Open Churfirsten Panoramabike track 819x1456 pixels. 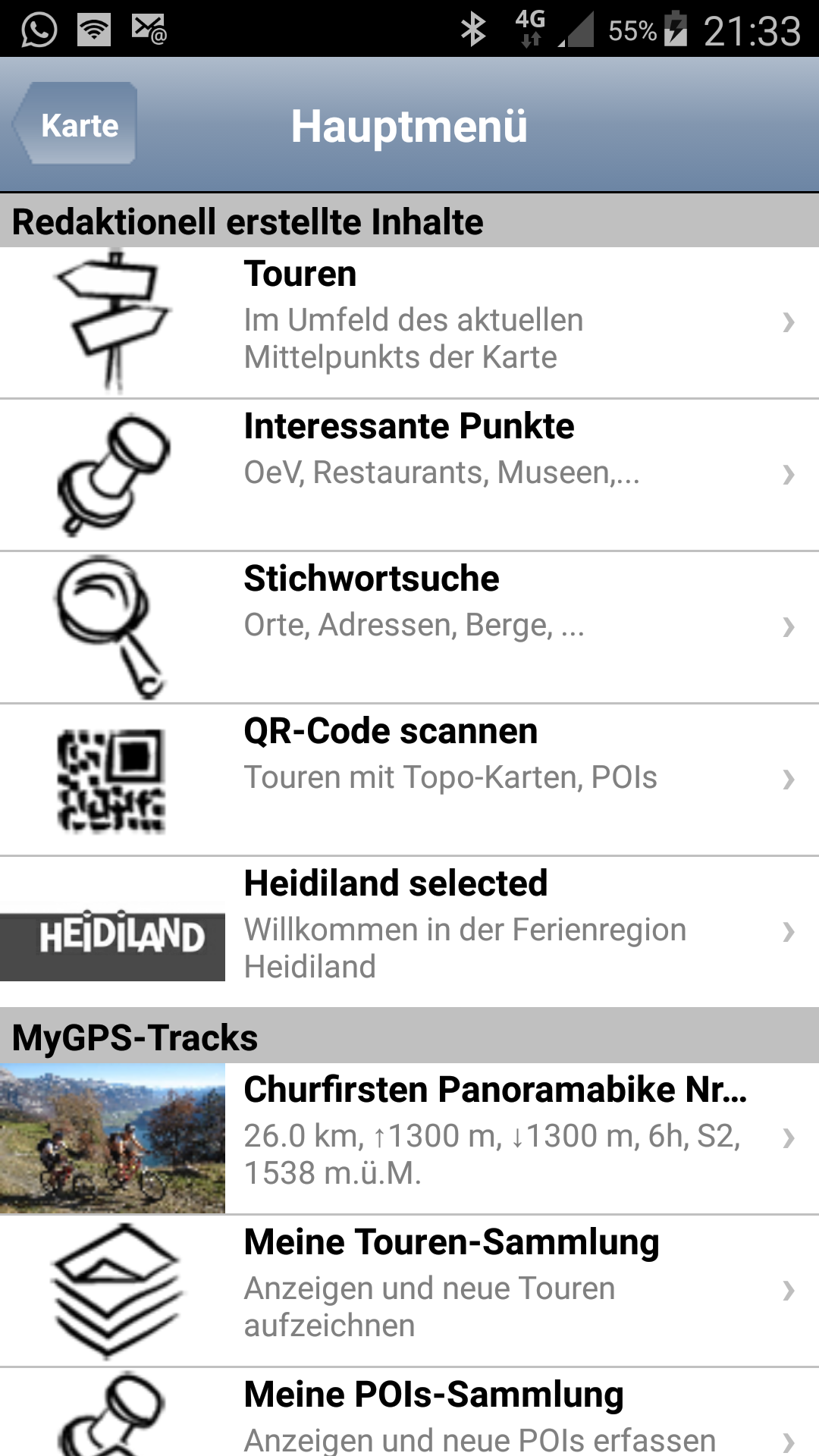409,1137
